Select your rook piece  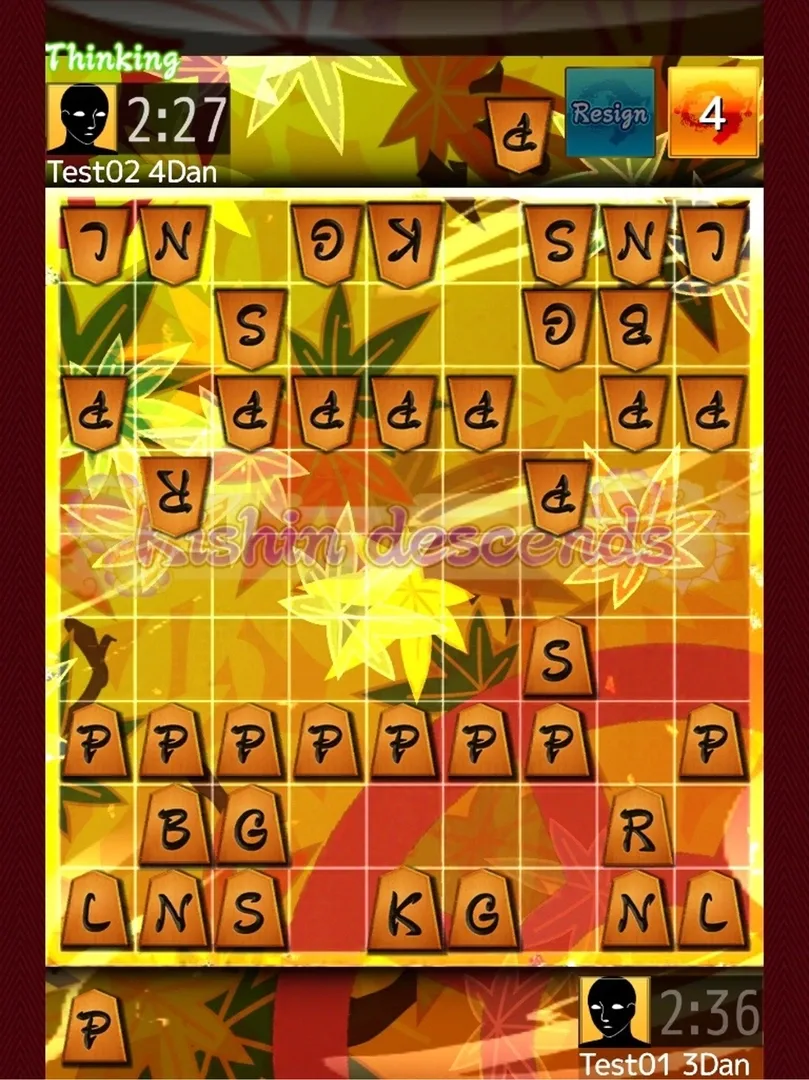coord(636,826)
